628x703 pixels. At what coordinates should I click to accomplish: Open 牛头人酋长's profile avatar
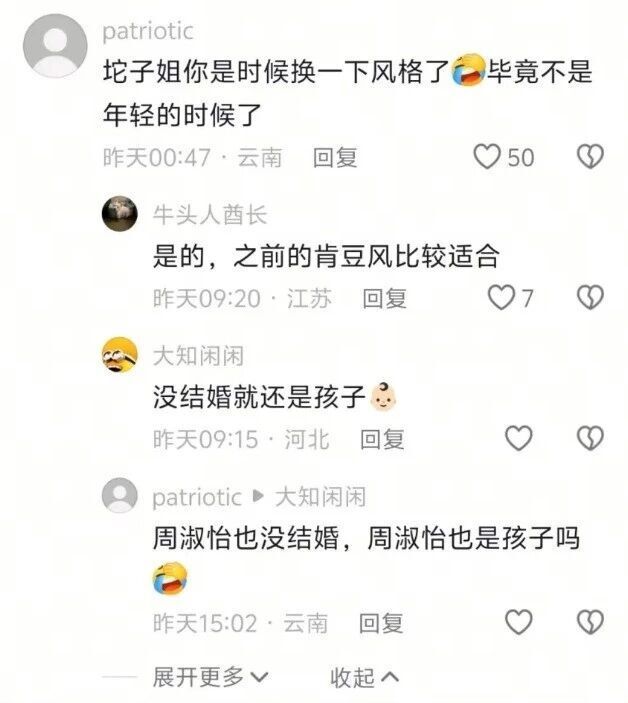click(x=120, y=214)
